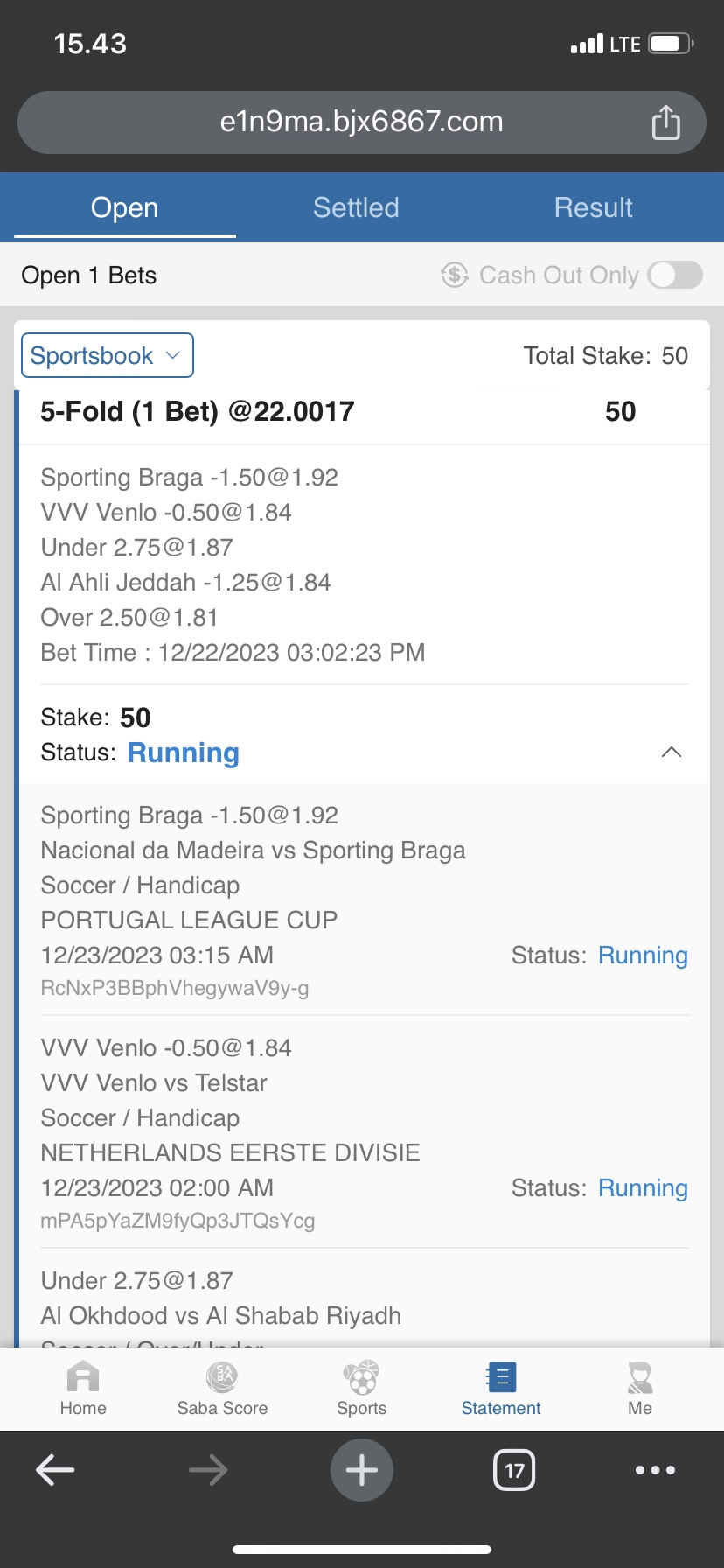Open the browser's three-dot menu
Viewport: 724px width, 1568px height.
655,1470
